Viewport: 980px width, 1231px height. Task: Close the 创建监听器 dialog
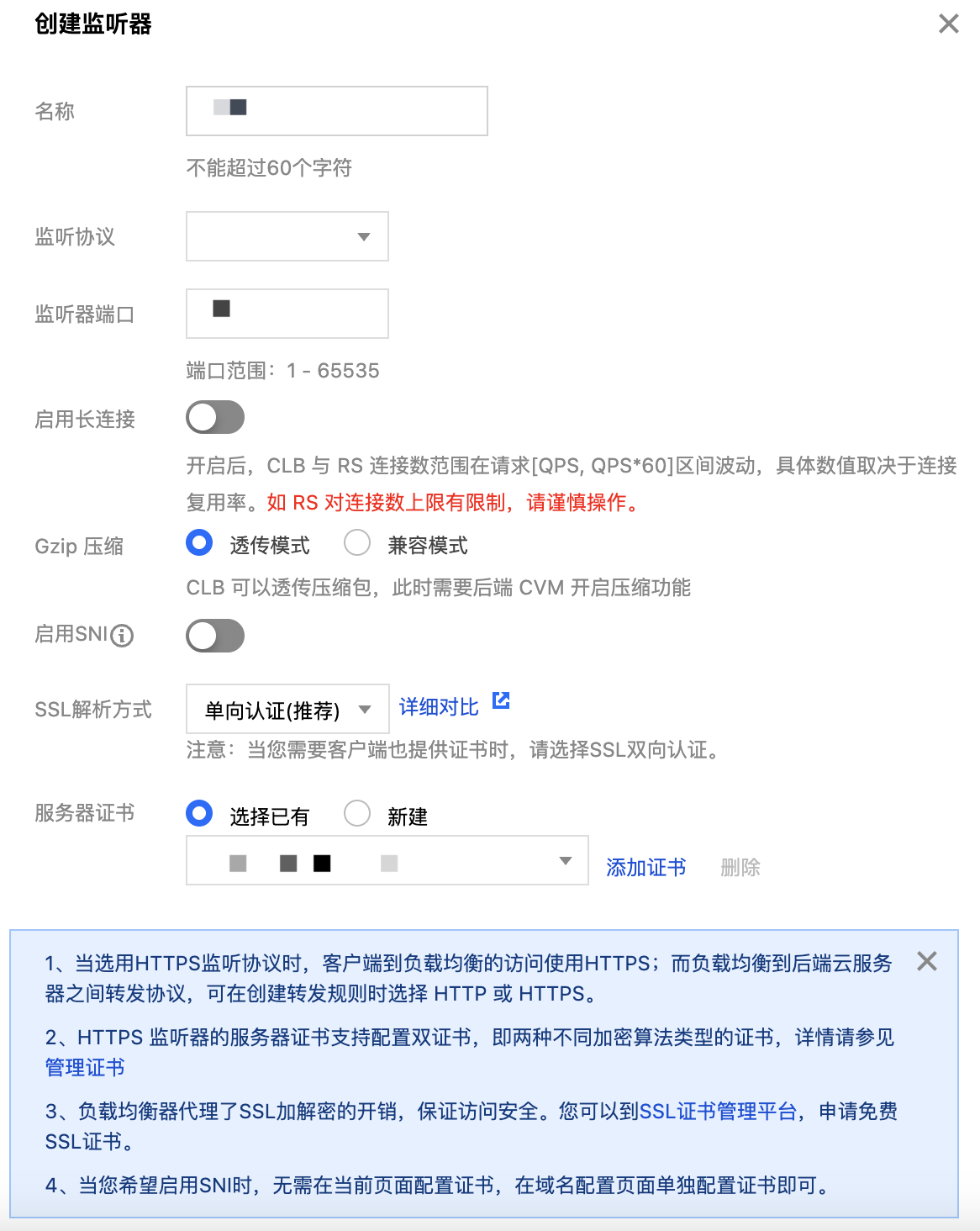click(948, 24)
